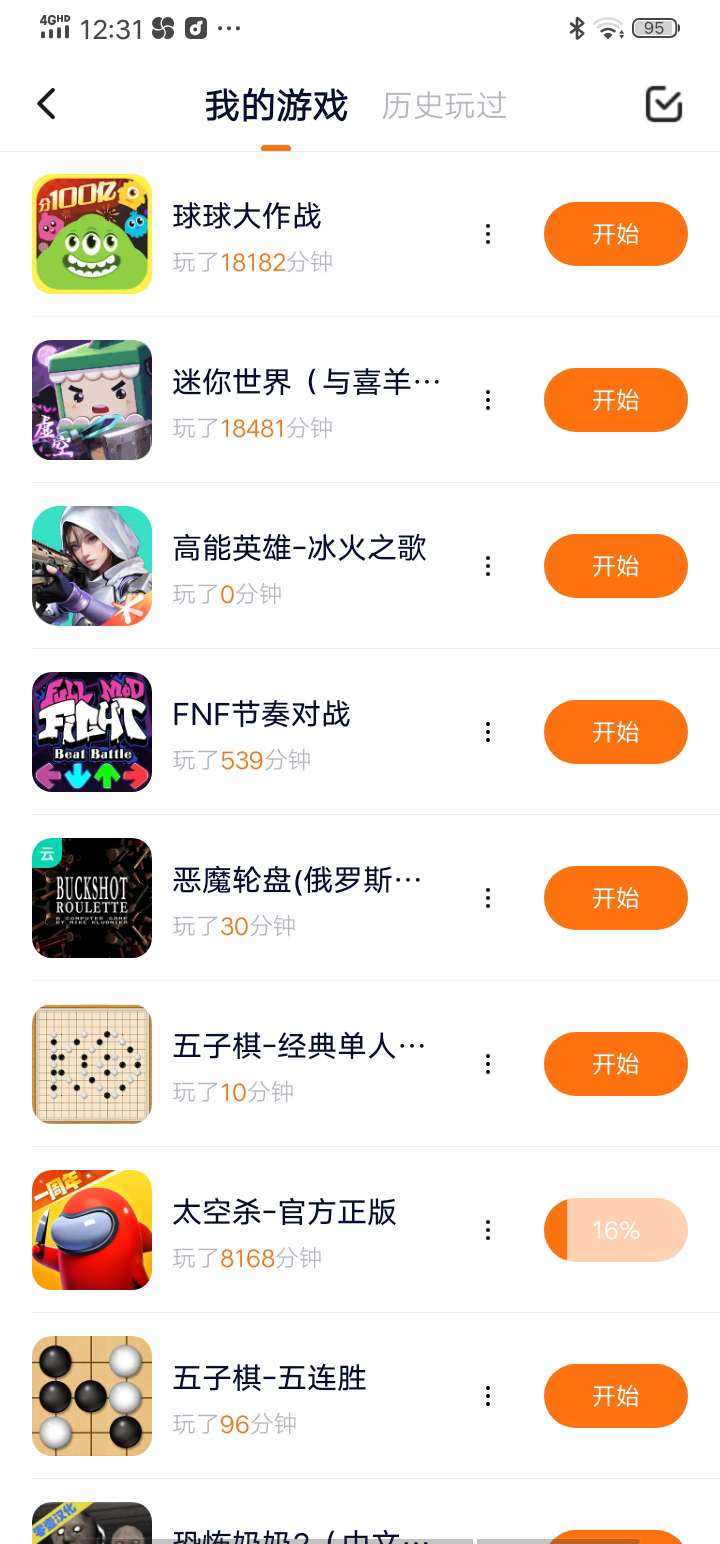
Task: Open more options for 球球大作战
Action: click(488, 234)
